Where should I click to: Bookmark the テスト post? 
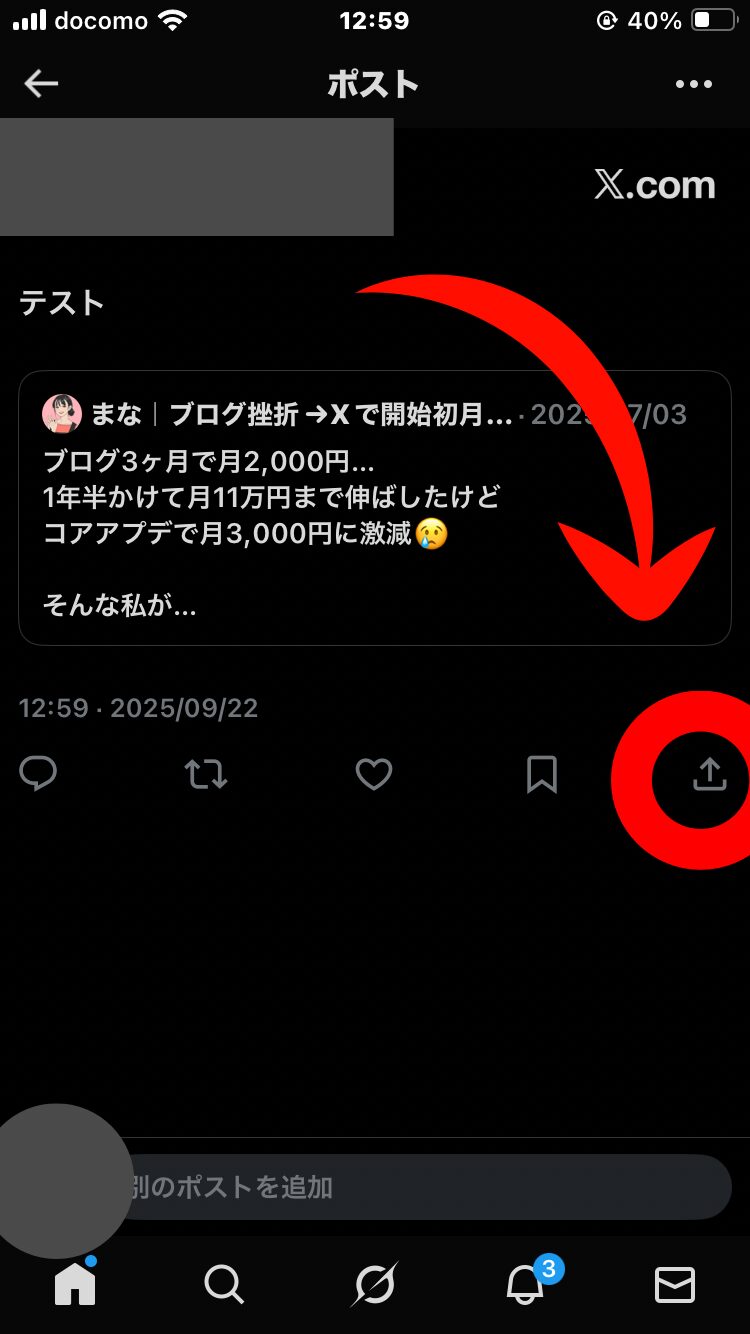[x=542, y=774]
